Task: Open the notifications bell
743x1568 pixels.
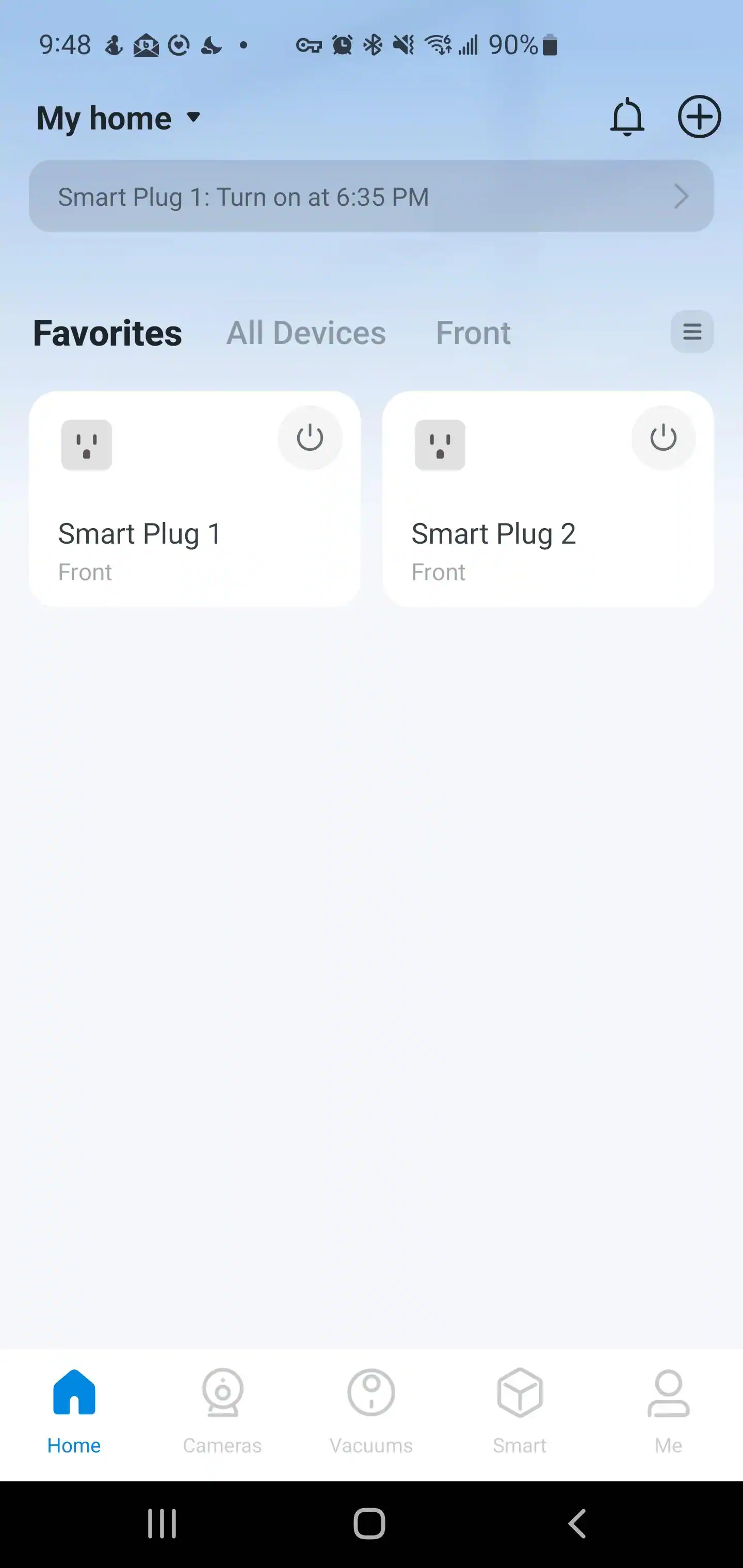Action: [x=627, y=117]
